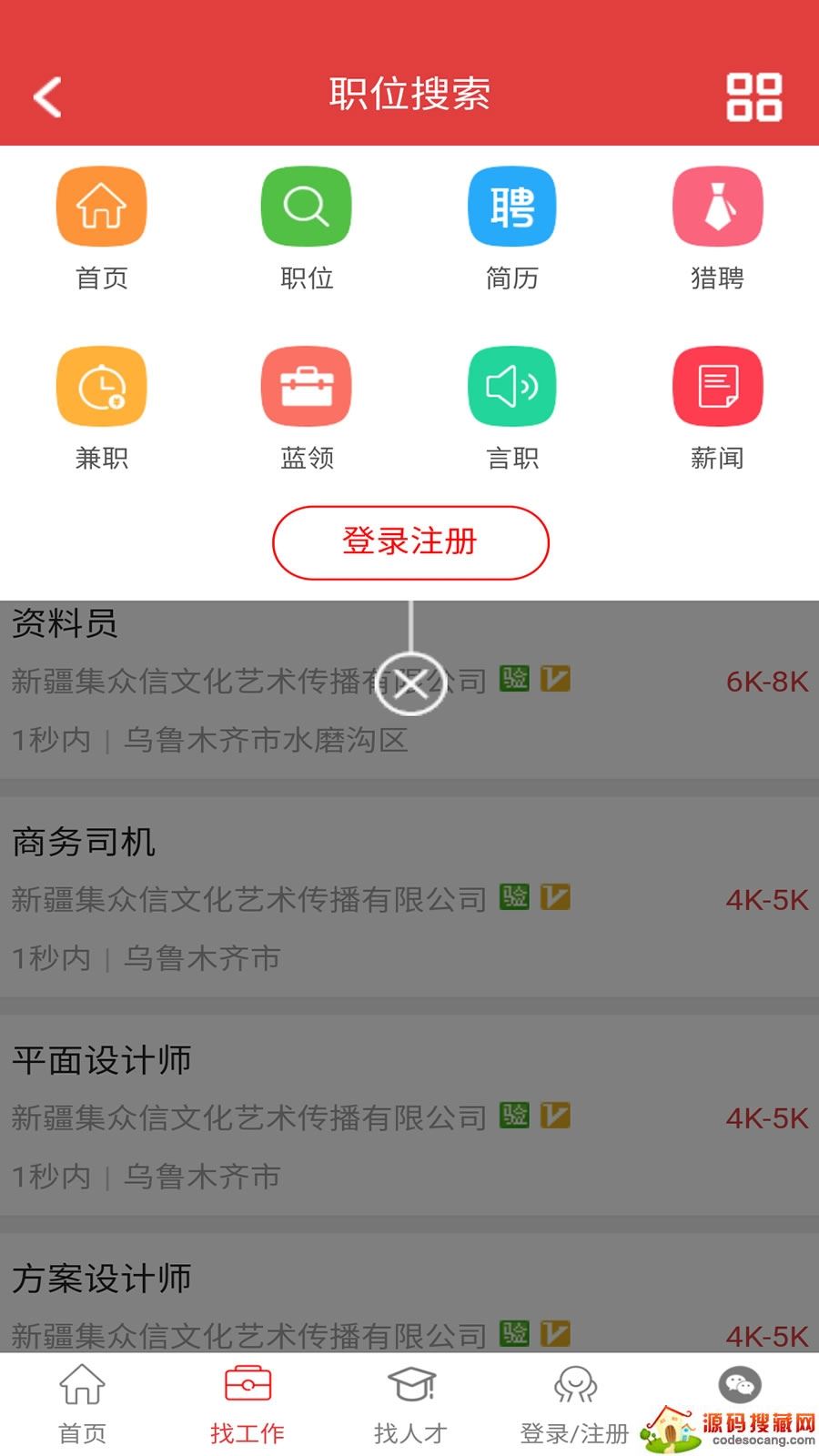Open 首页 shortcut in grid menu
This screenshot has width=819, height=1456.
[x=101, y=227]
